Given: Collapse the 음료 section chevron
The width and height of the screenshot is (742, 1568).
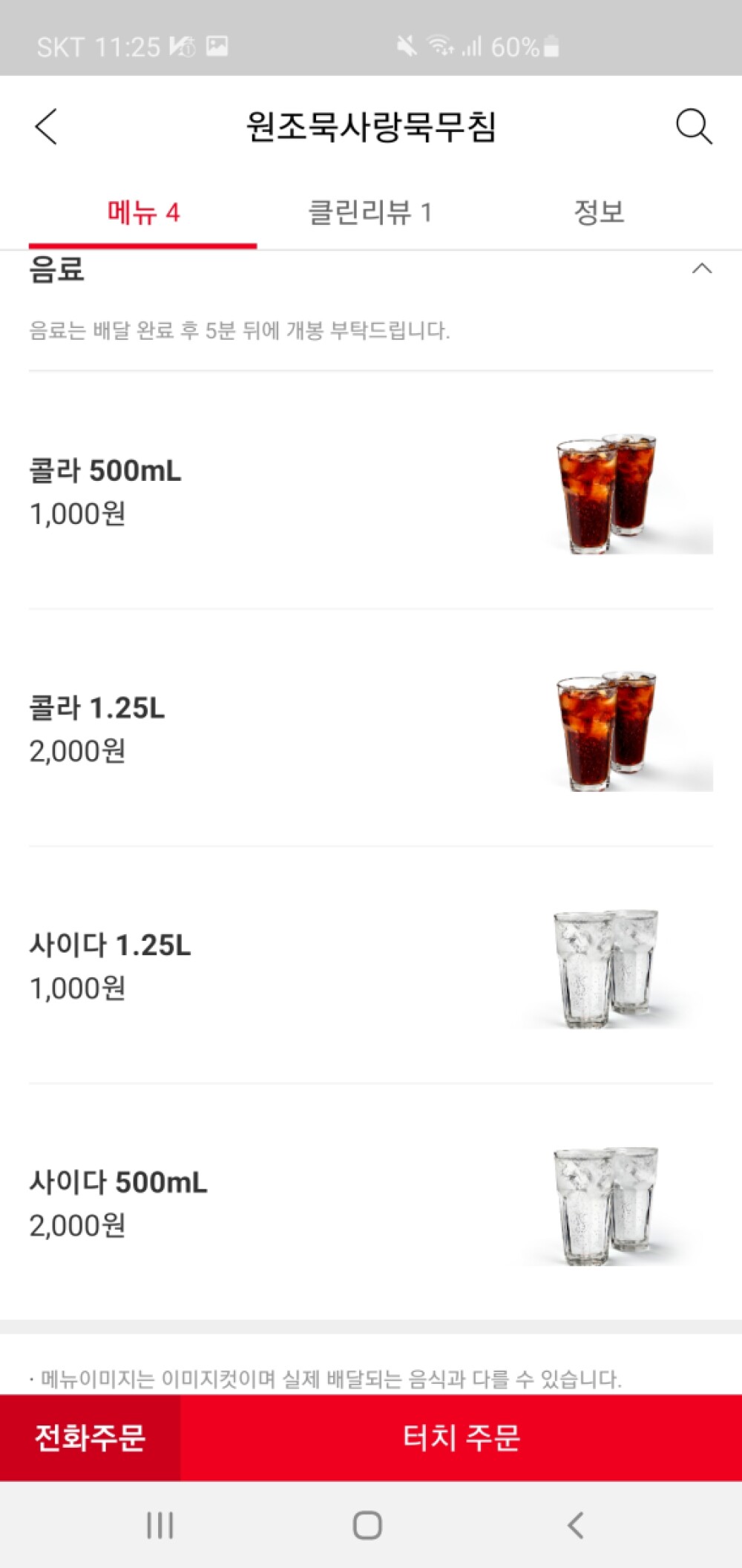Looking at the screenshot, I should click(701, 269).
